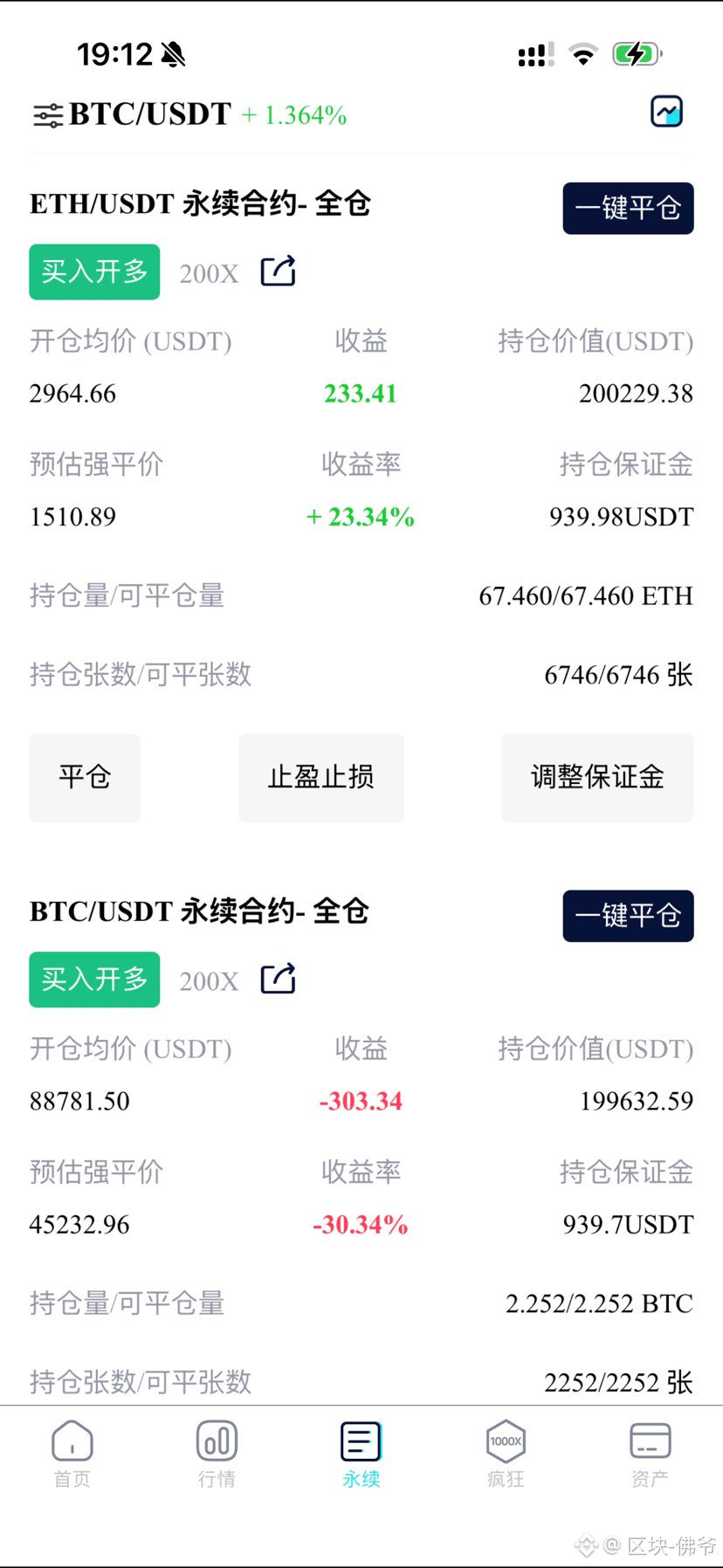The height and width of the screenshot is (1568, 723).
Task: Tap 一键平仓 for the BTC/USDT position
Action: [x=628, y=916]
